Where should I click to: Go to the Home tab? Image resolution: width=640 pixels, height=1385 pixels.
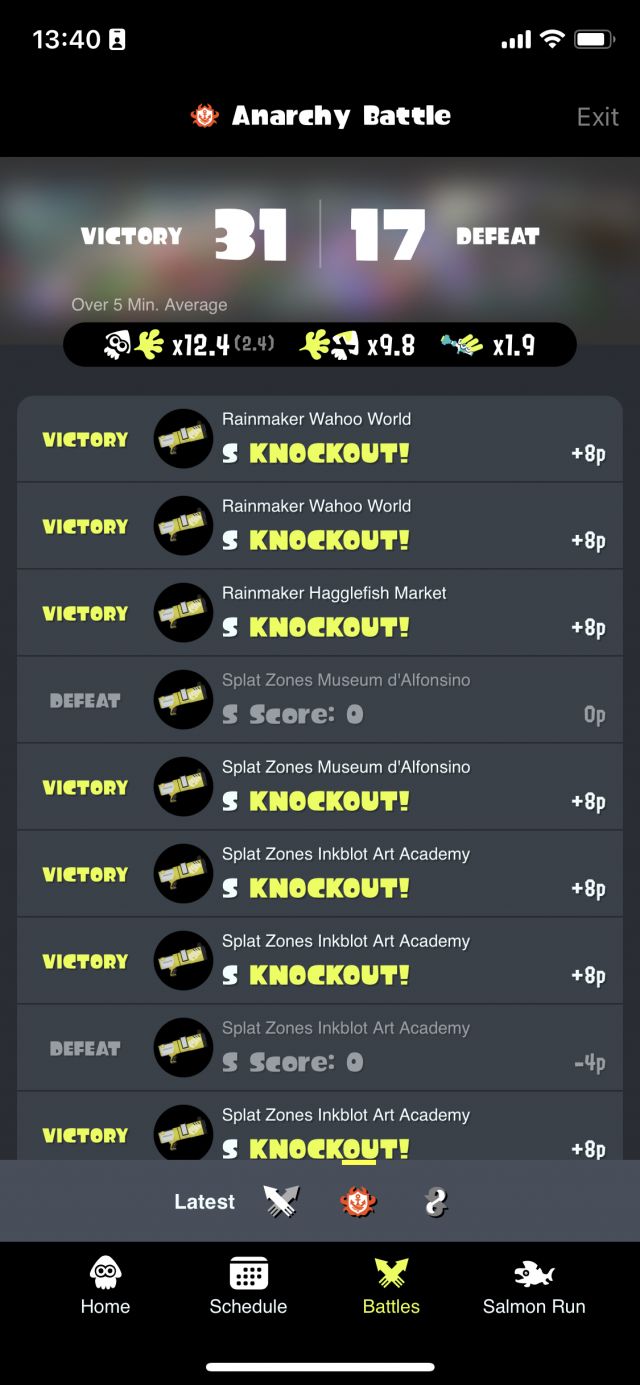(x=105, y=1287)
